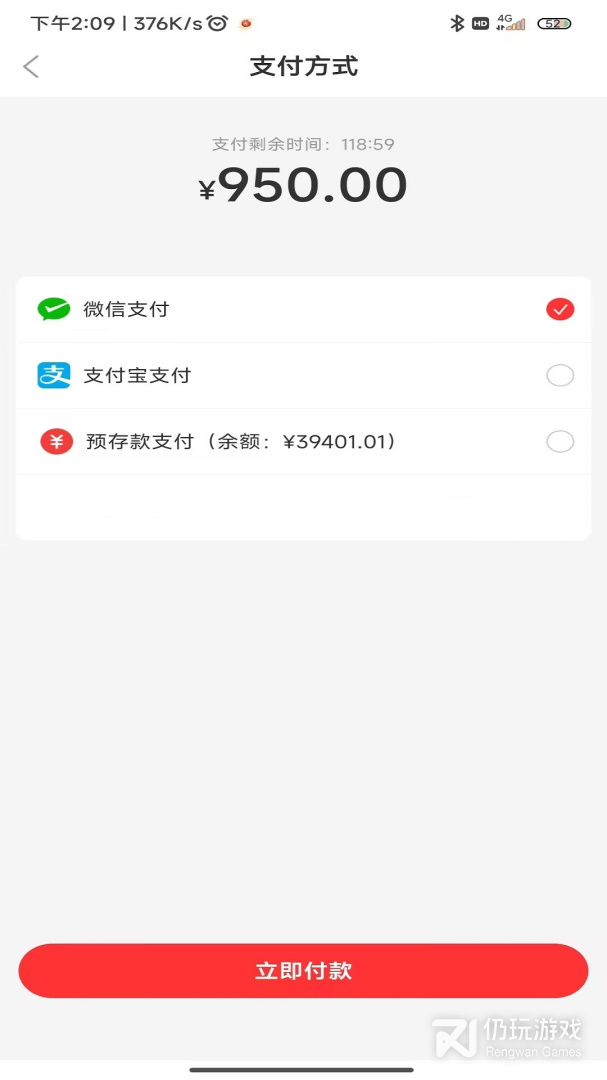The image size is (607, 1080).
Task: Select 微信支付 as payment method
Action: click(559, 309)
